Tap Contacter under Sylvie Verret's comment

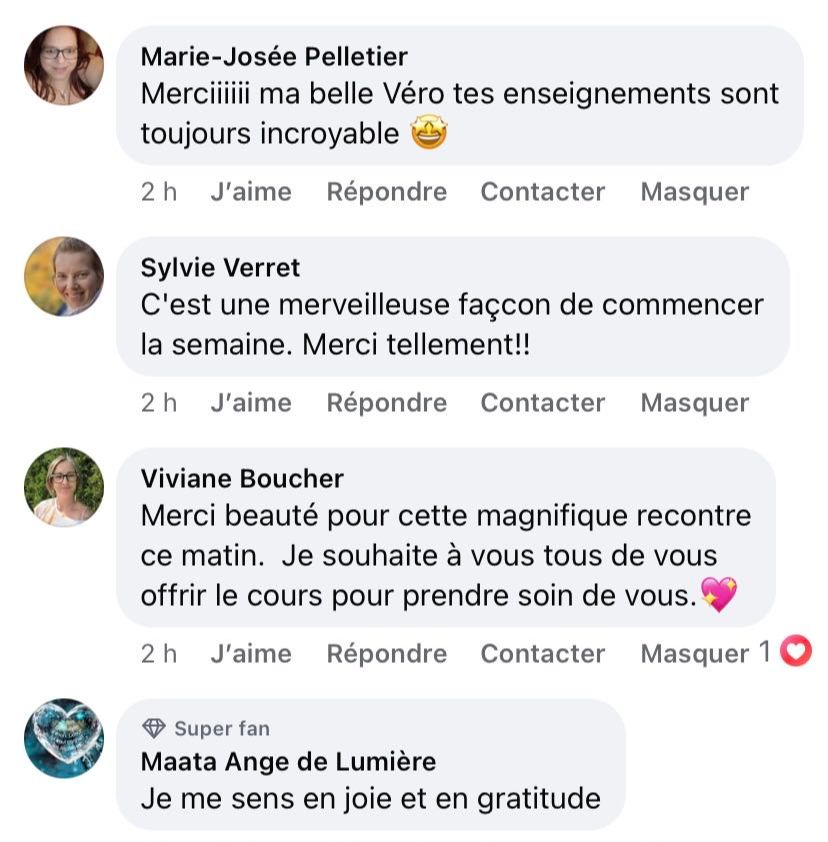pos(542,403)
